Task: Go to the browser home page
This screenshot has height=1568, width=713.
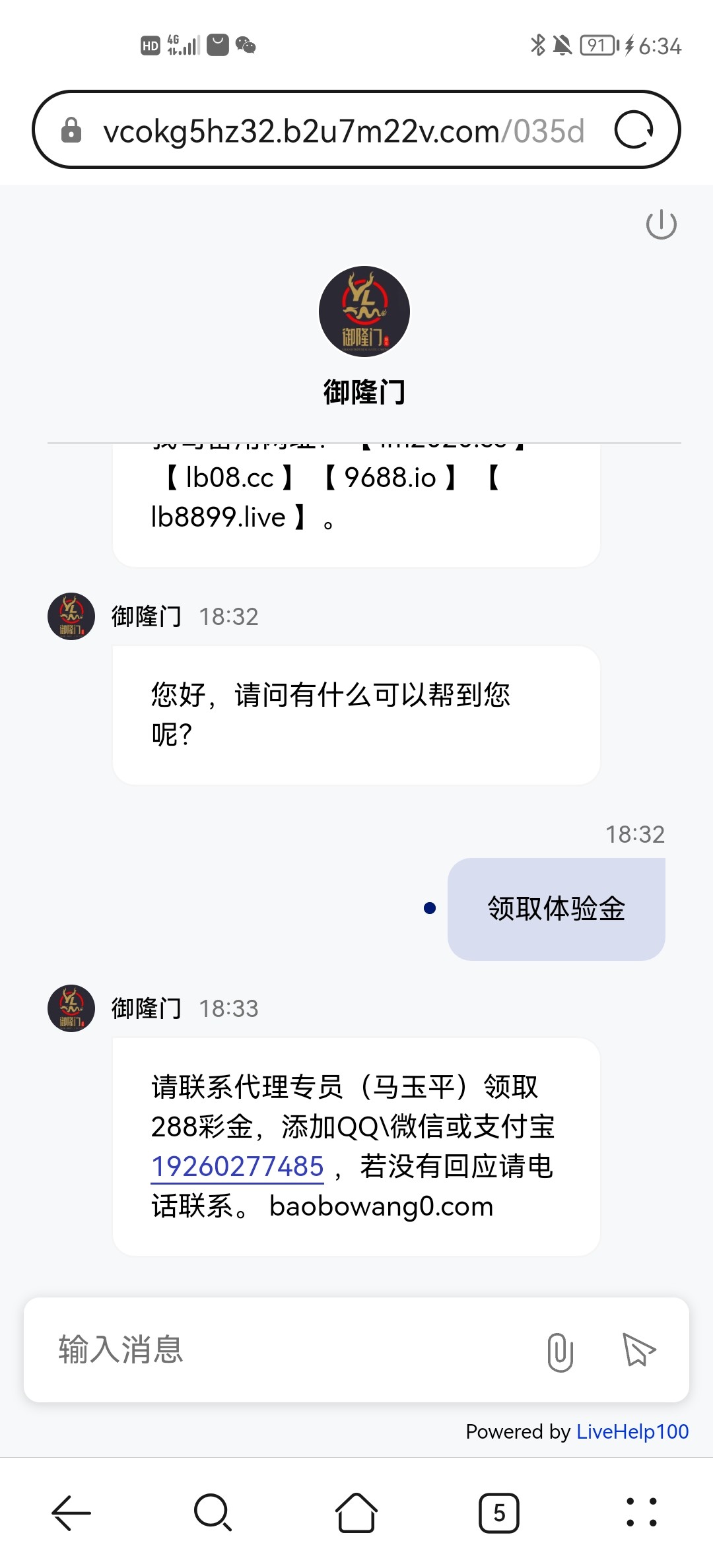Action: pyautogui.click(x=356, y=1513)
